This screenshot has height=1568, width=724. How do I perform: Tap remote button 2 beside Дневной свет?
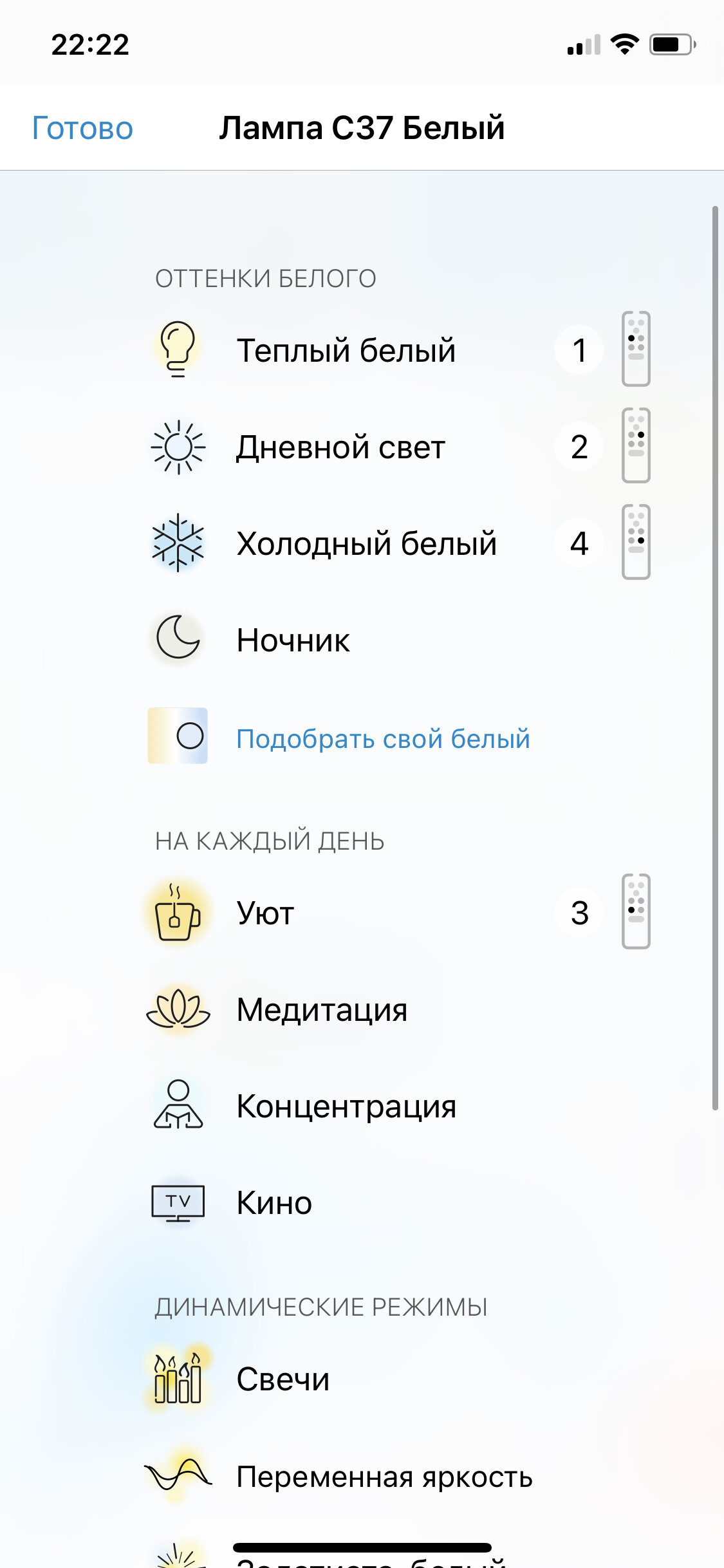(x=579, y=447)
